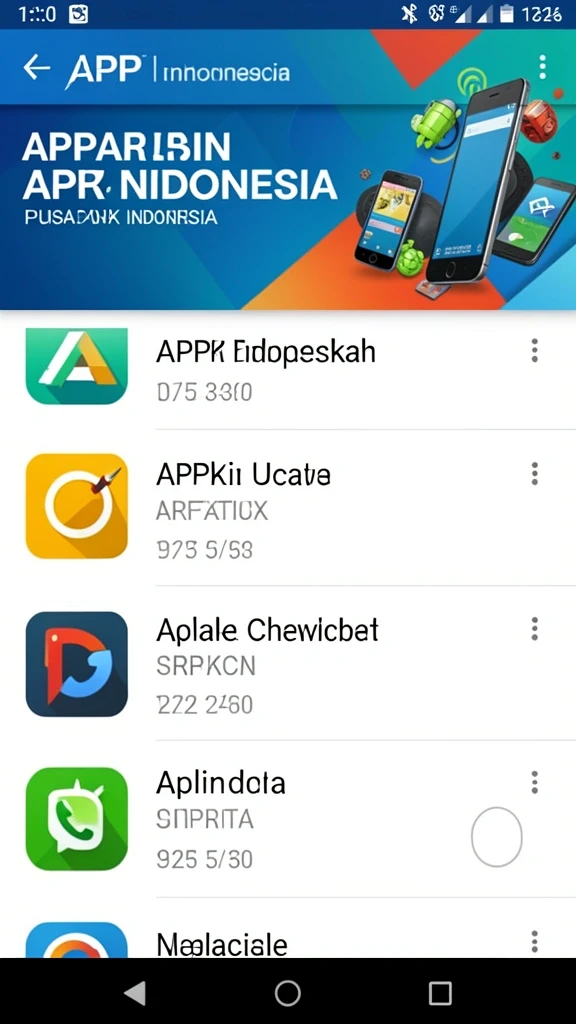The width and height of the screenshot is (576, 1024).
Task: Open the APPK Eidopeskah list entry
Action: 288,368
